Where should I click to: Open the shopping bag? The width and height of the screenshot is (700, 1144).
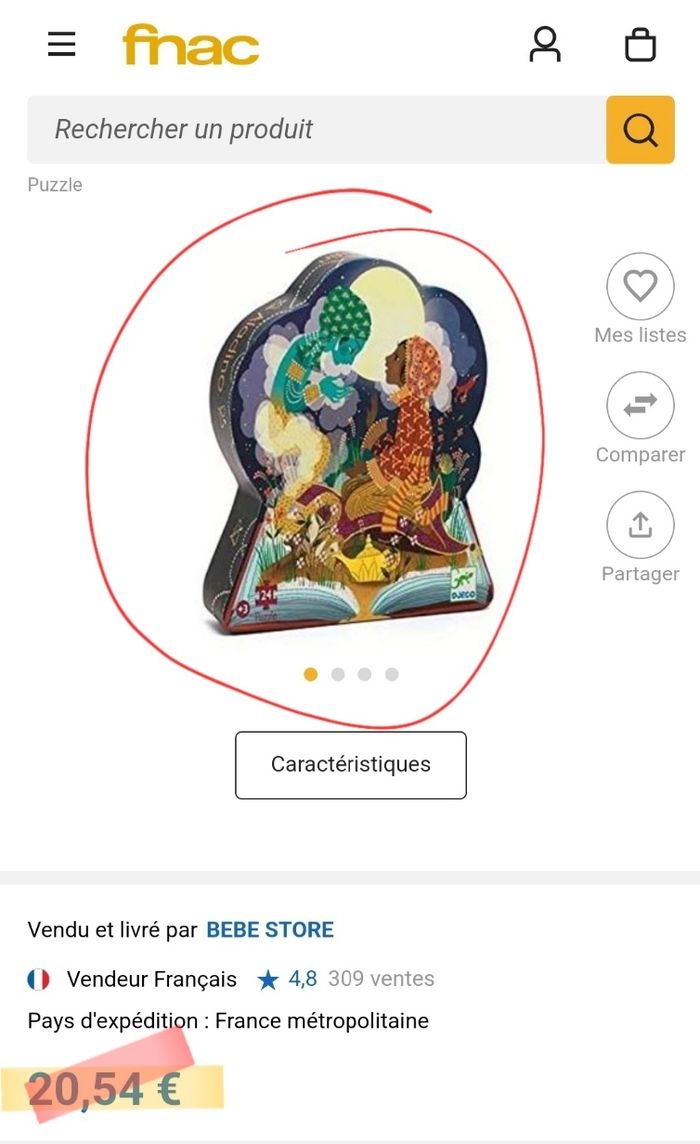point(640,45)
